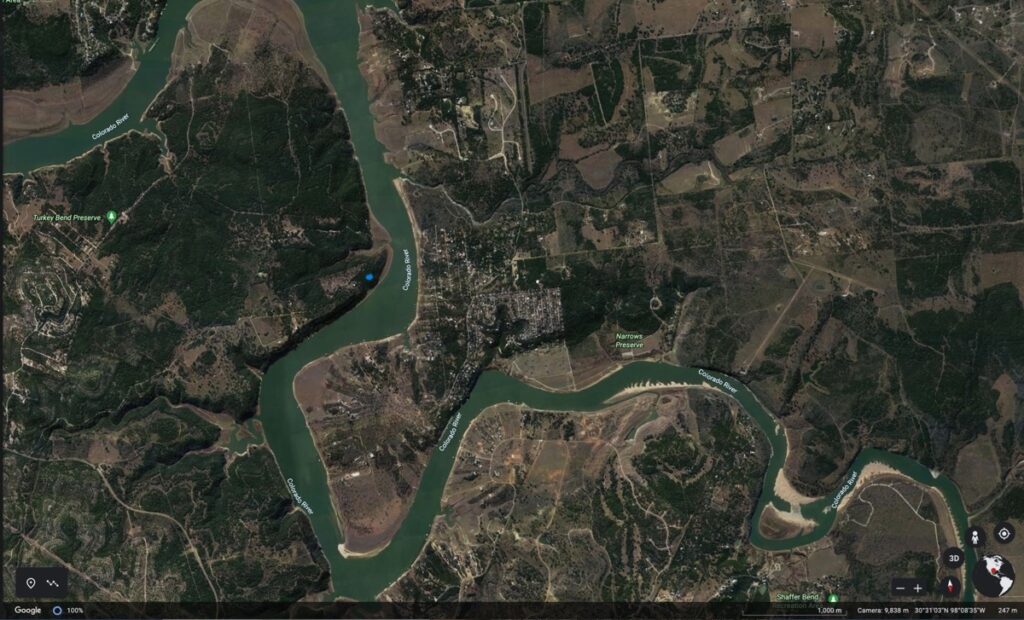The width and height of the screenshot is (1024, 620).
Task: Tap the blue placemark by the river
Action: [369, 276]
